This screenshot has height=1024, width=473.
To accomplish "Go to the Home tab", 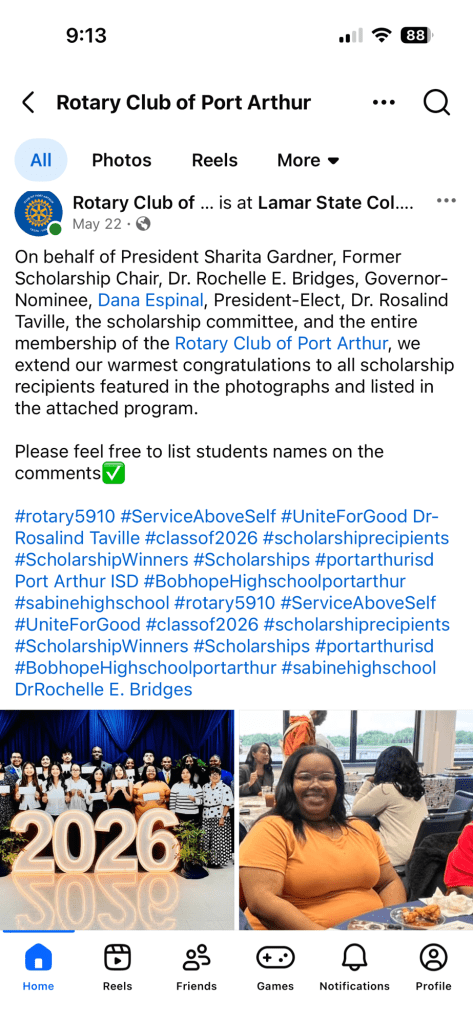I will (39, 967).
